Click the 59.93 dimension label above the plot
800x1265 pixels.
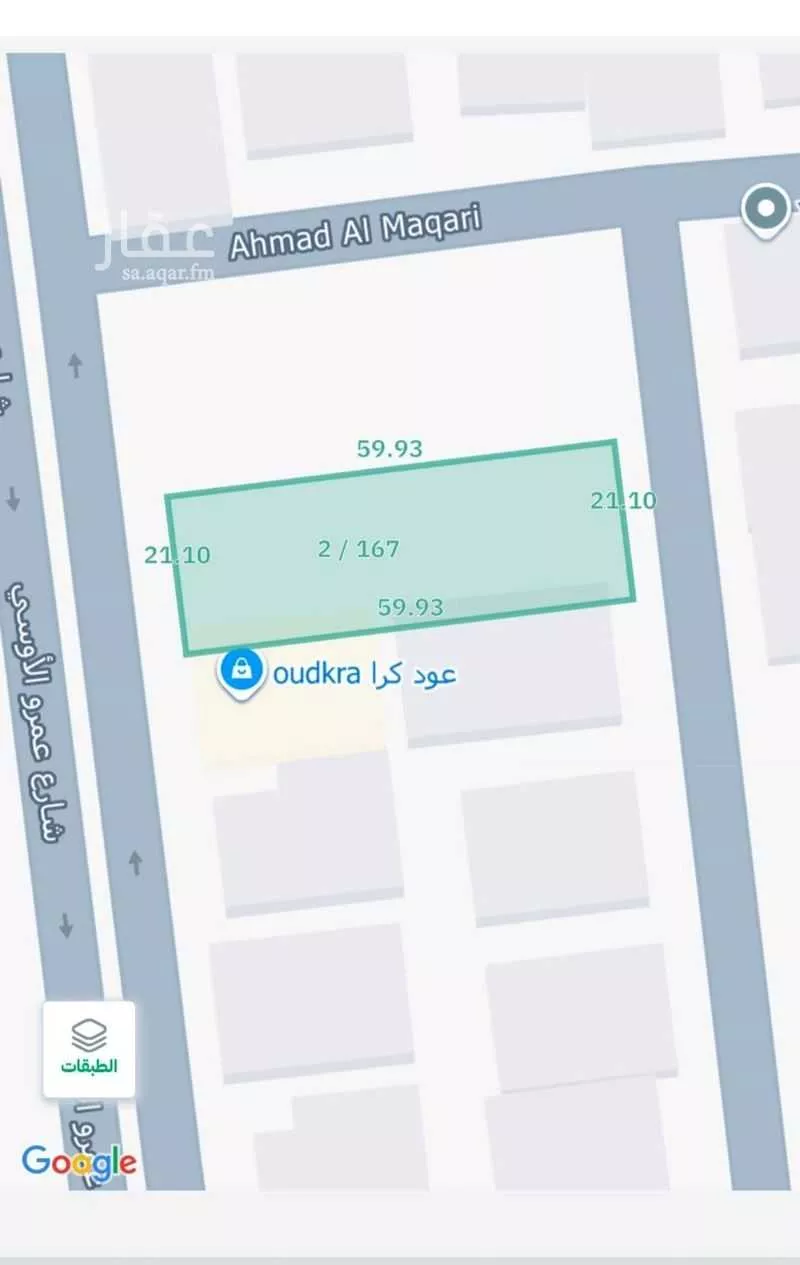click(389, 450)
